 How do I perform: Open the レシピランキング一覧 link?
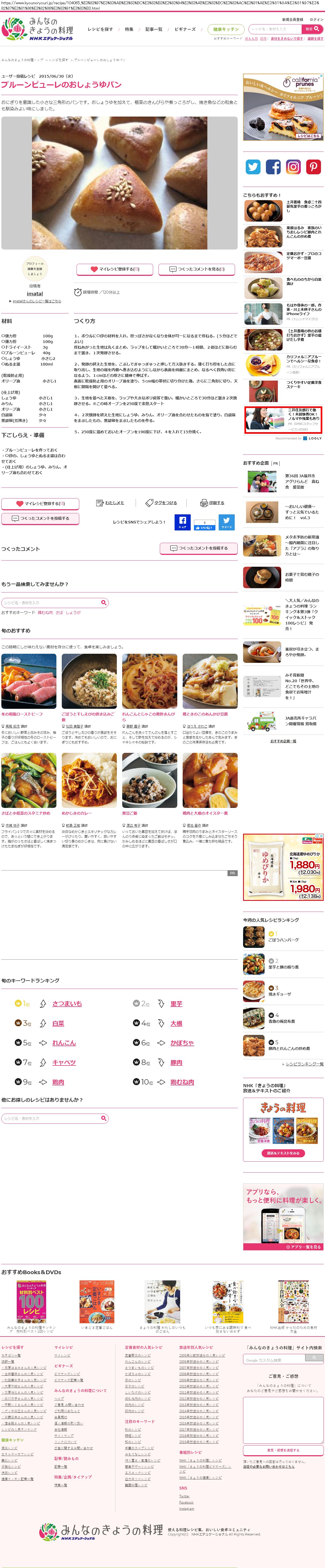[x=304, y=1064]
